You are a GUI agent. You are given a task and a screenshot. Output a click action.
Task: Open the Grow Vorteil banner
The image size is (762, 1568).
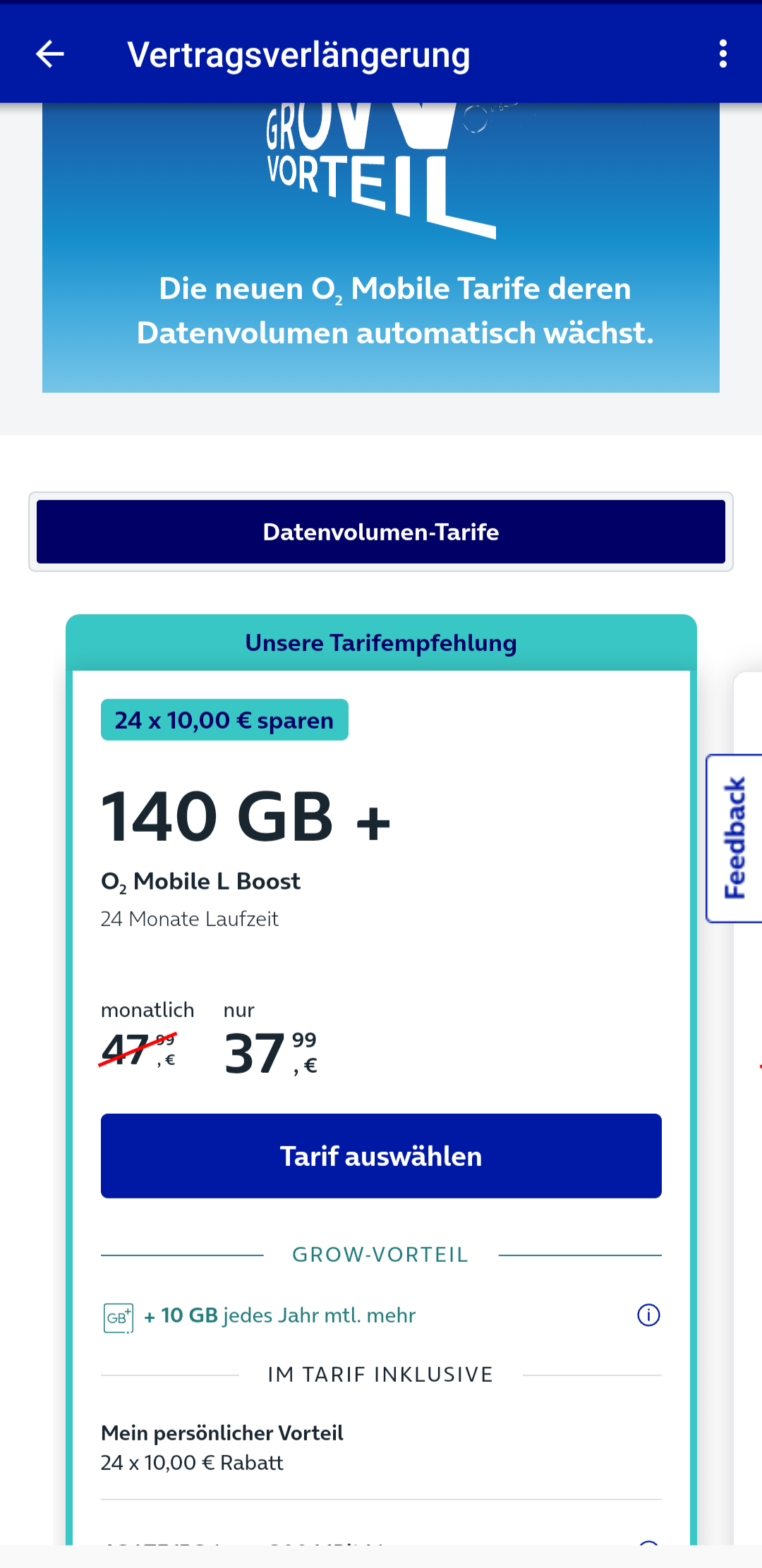tap(381, 247)
